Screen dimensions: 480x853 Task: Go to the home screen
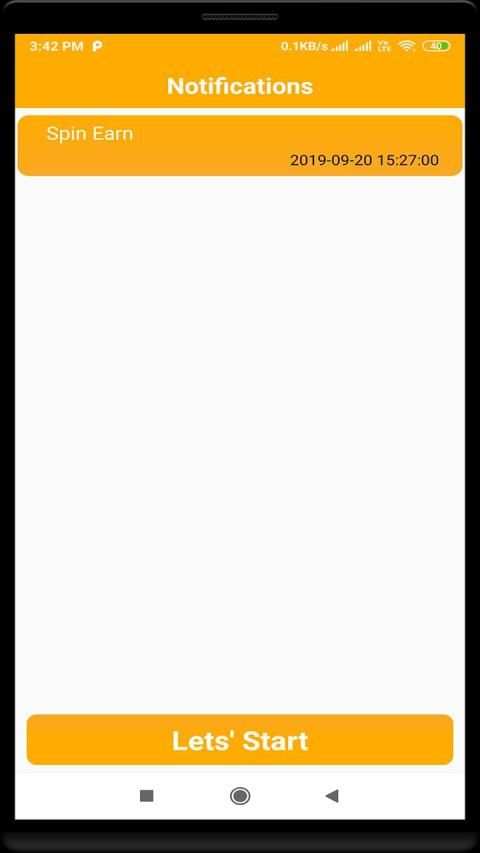click(240, 796)
